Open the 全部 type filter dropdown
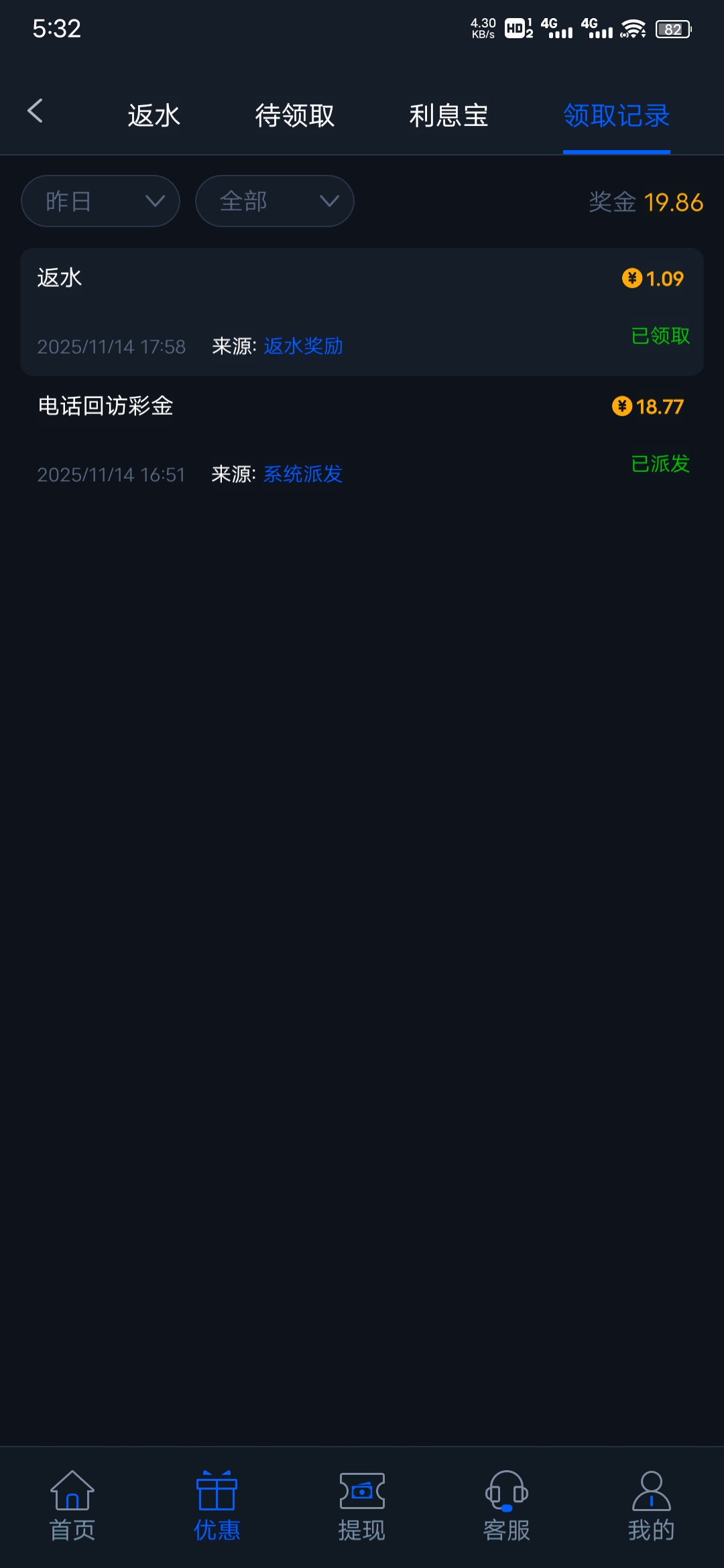Viewport: 724px width, 1568px height. coord(274,201)
